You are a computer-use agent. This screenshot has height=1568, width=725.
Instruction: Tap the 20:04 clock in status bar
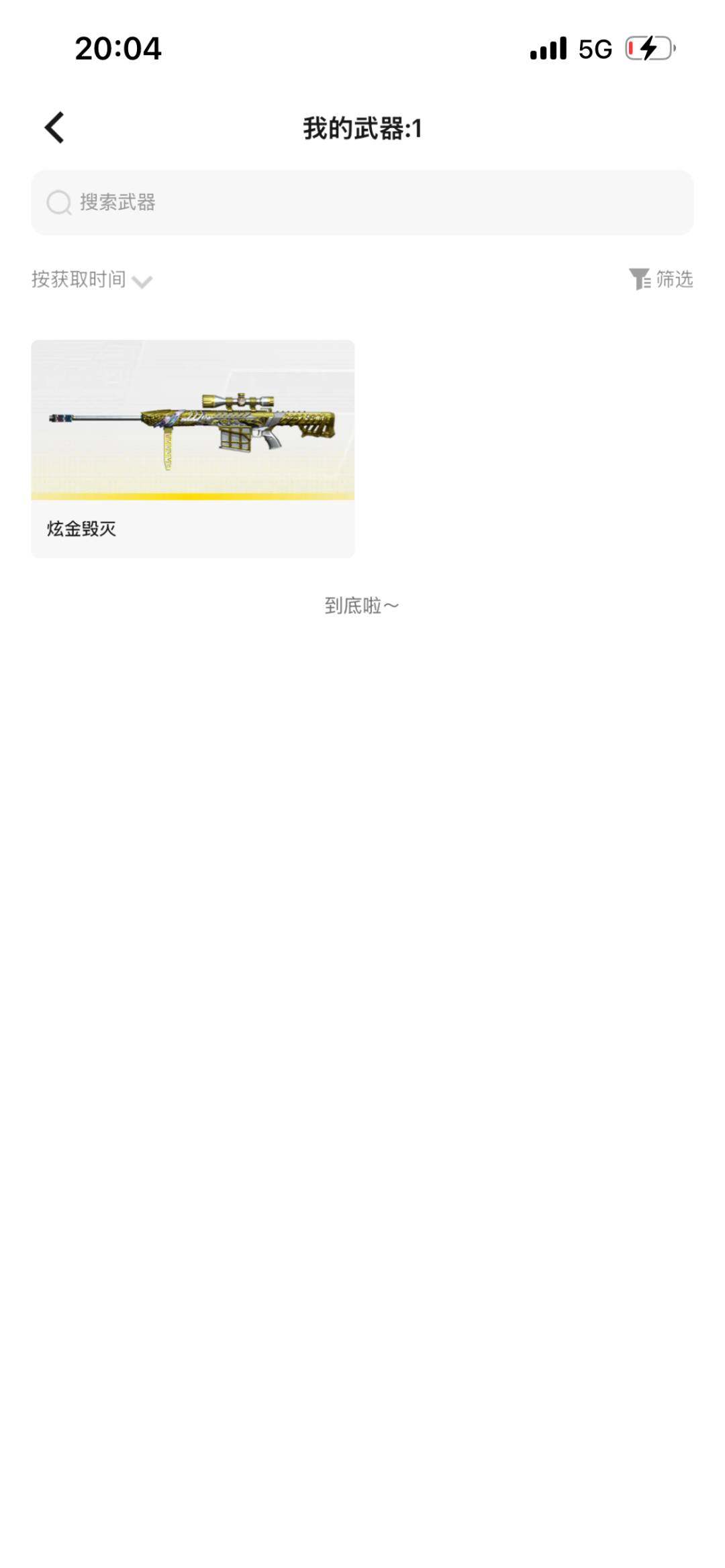click(x=117, y=48)
